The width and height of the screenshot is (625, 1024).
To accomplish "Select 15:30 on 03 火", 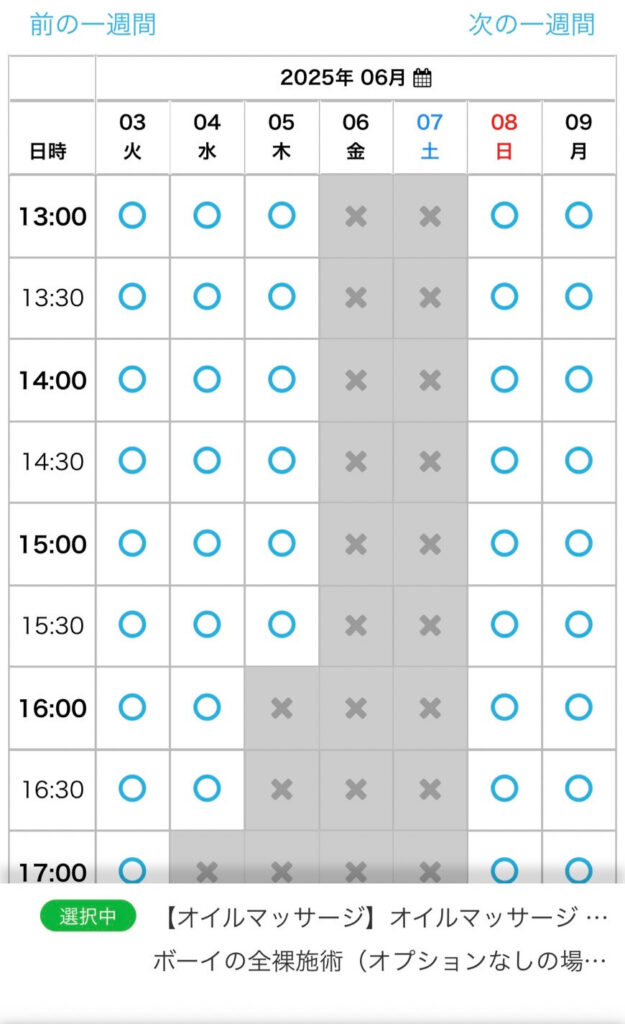I will 133,625.
